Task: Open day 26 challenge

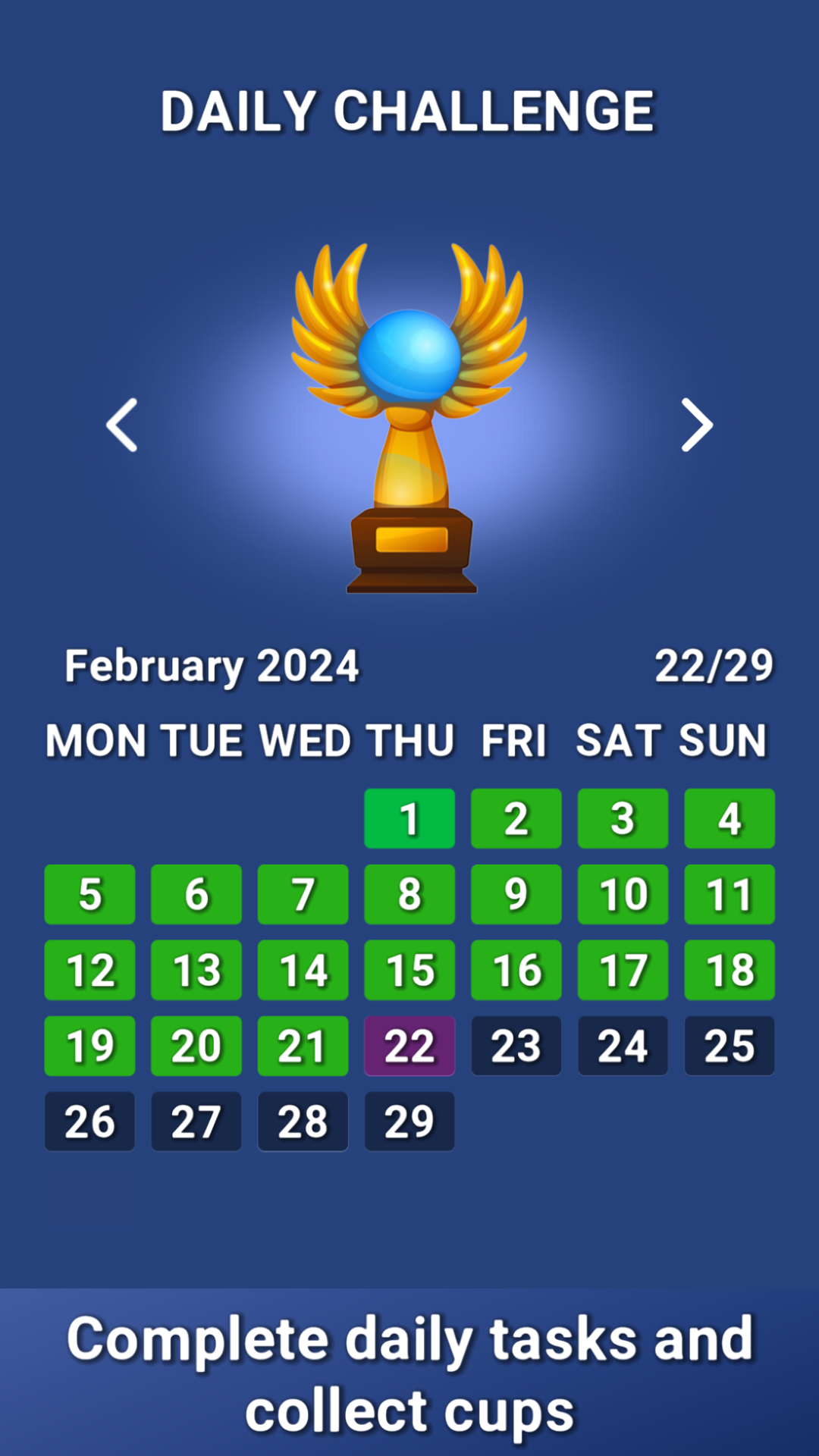Action: tap(89, 1122)
